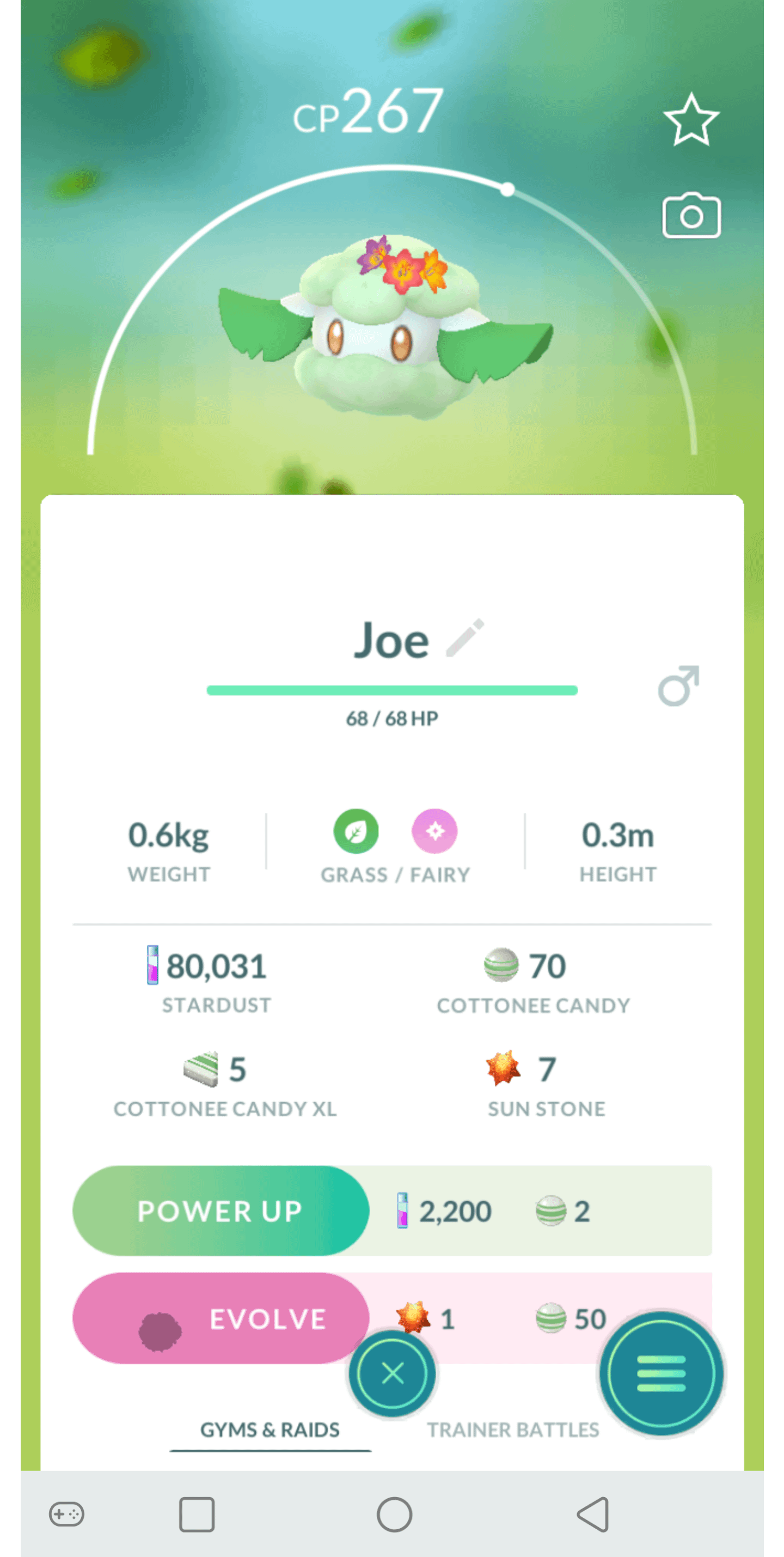Open the AR camera snapshot icon
The image size is (784, 1557).
click(691, 216)
